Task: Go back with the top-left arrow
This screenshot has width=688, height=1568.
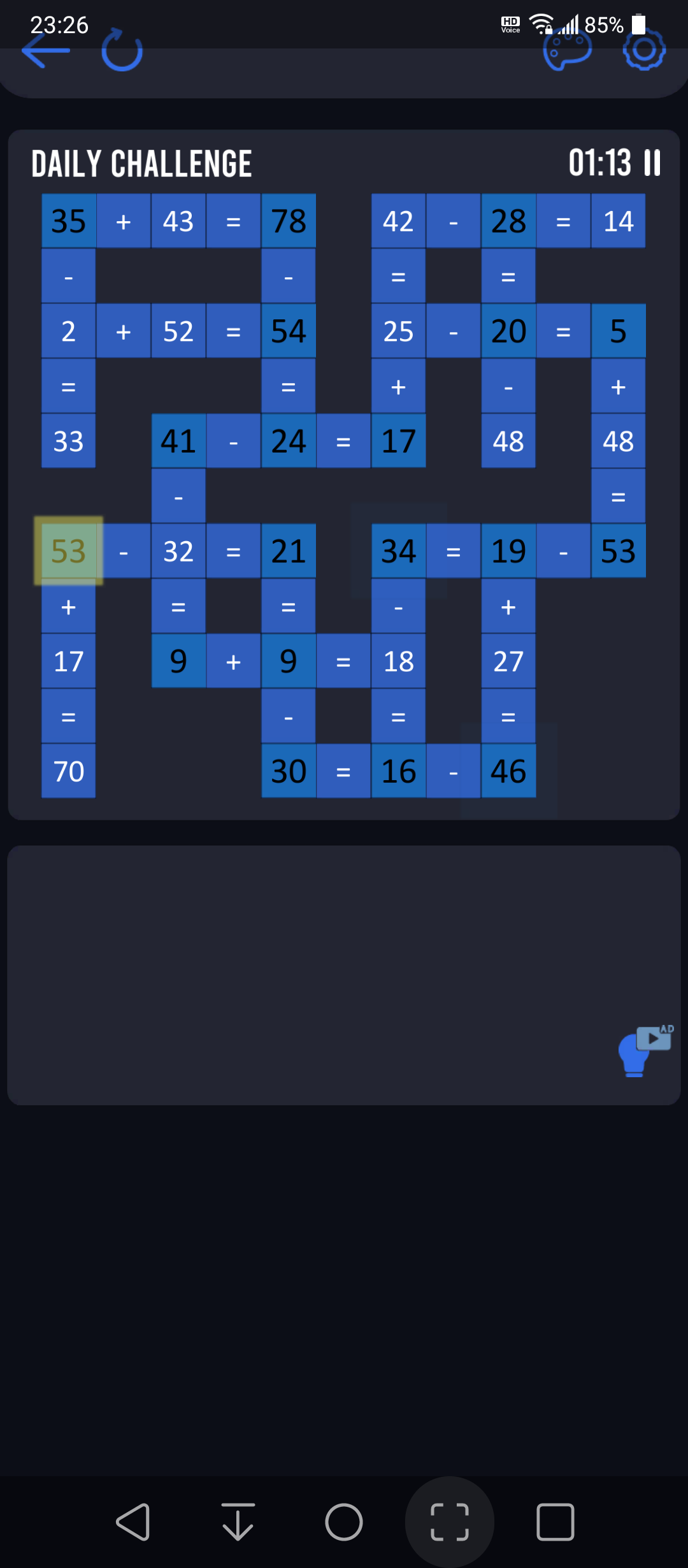Action: tap(46, 50)
